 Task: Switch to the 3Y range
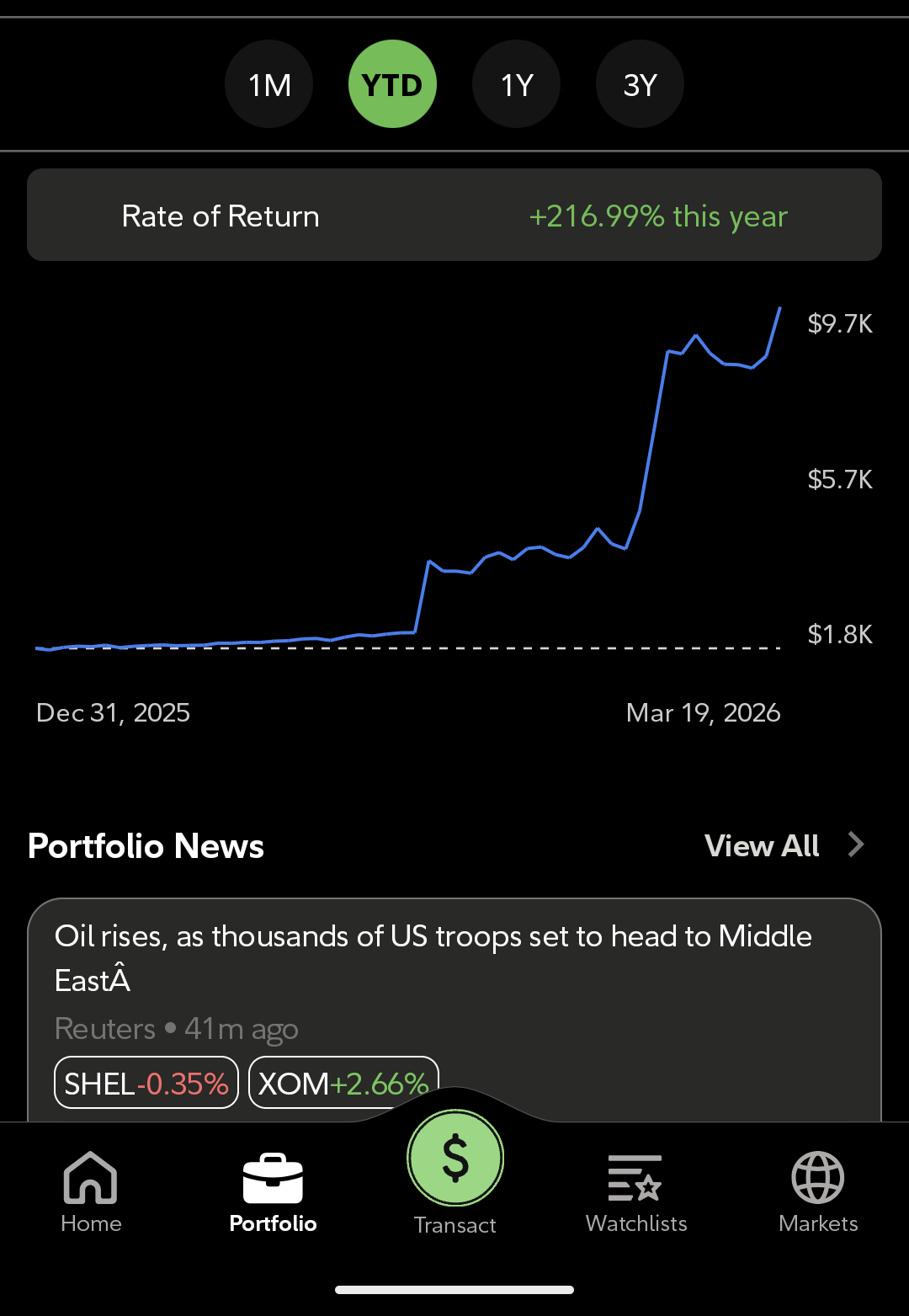(640, 85)
